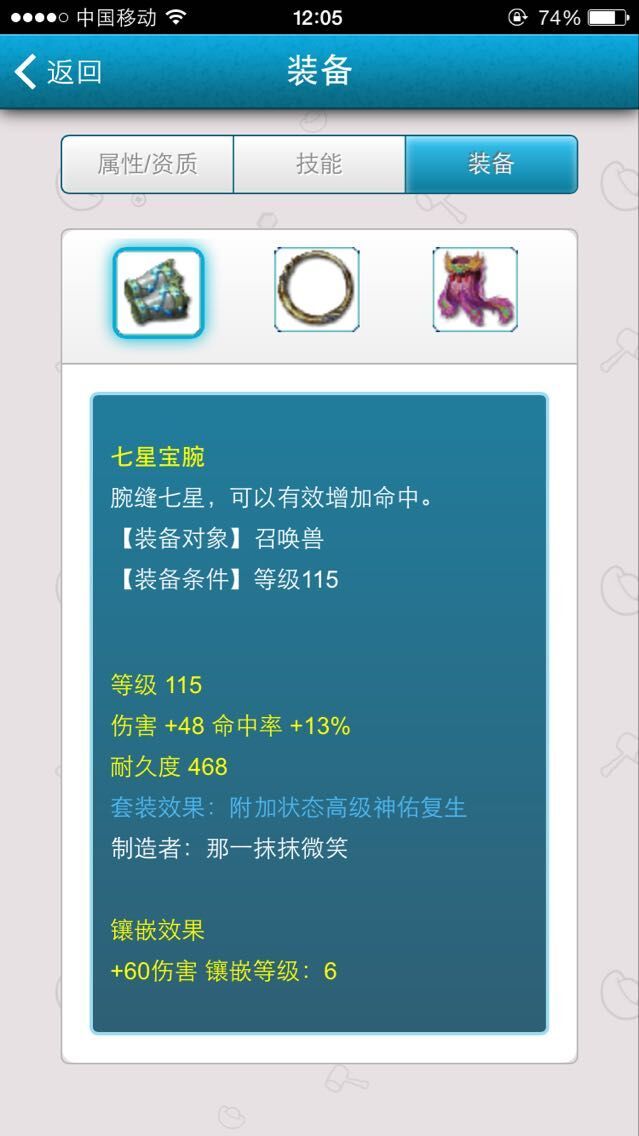Switch to the 属性/资质 tab

tap(147, 164)
